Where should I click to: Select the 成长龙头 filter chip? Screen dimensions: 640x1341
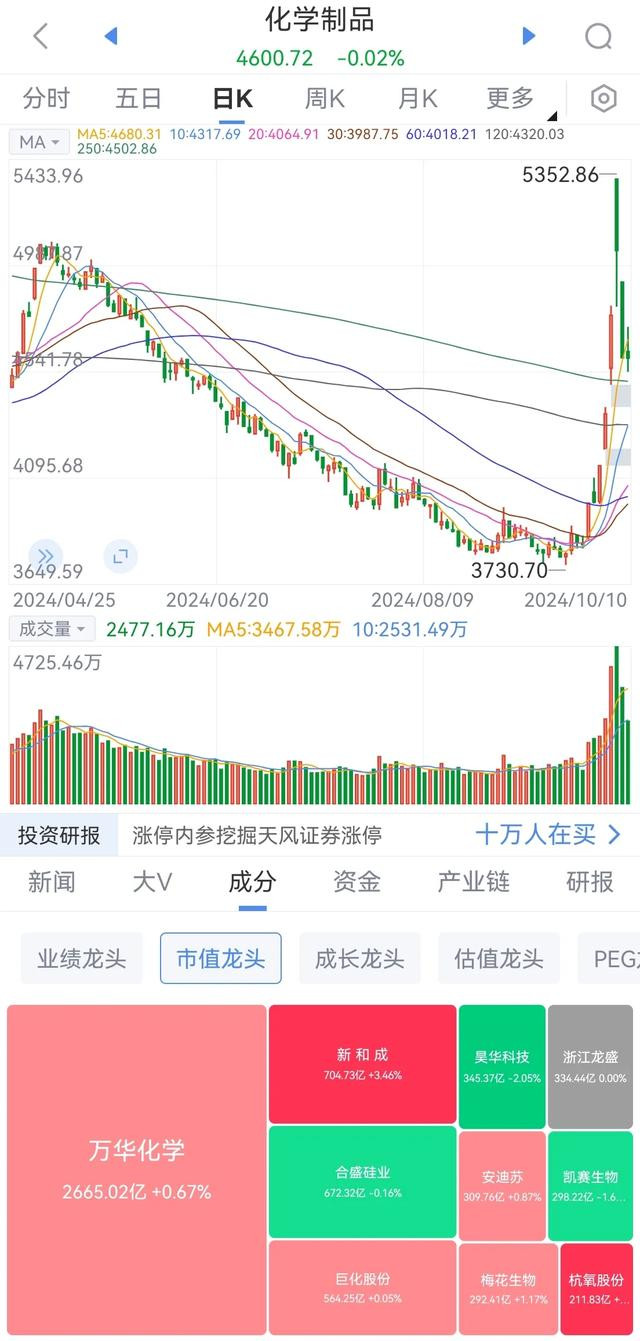pos(360,959)
